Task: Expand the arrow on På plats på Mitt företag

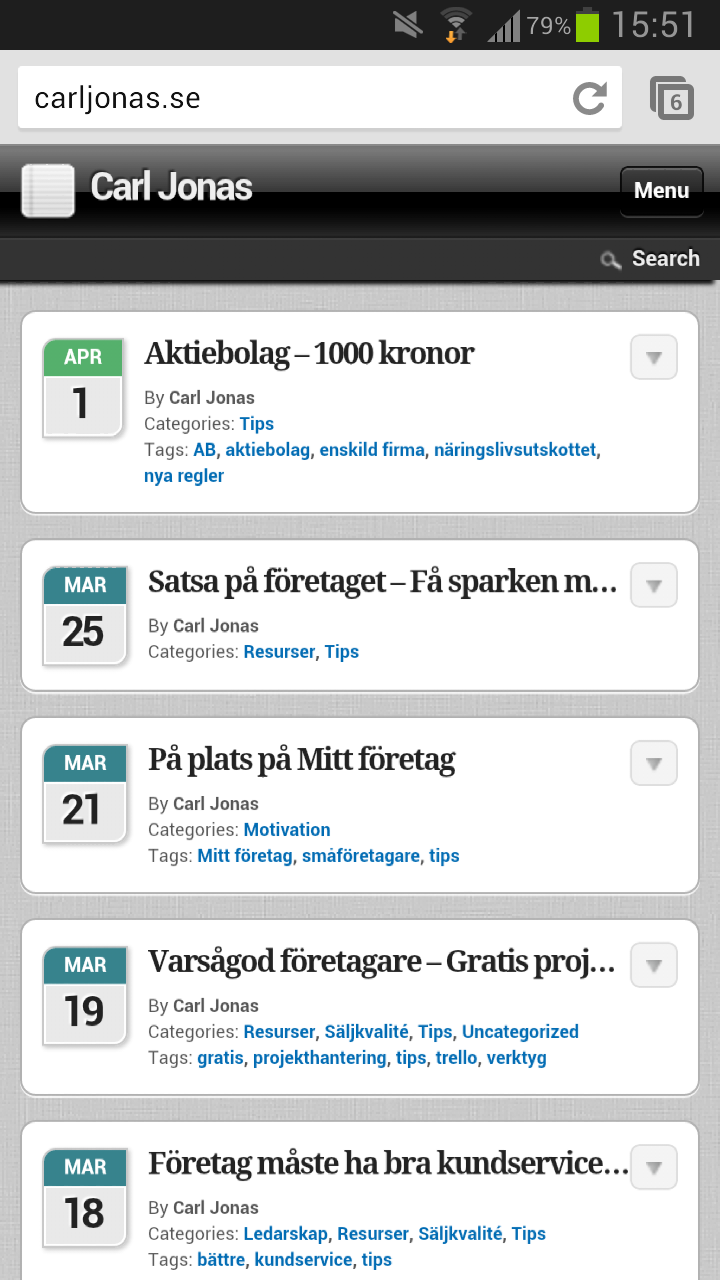Action: 654,763
